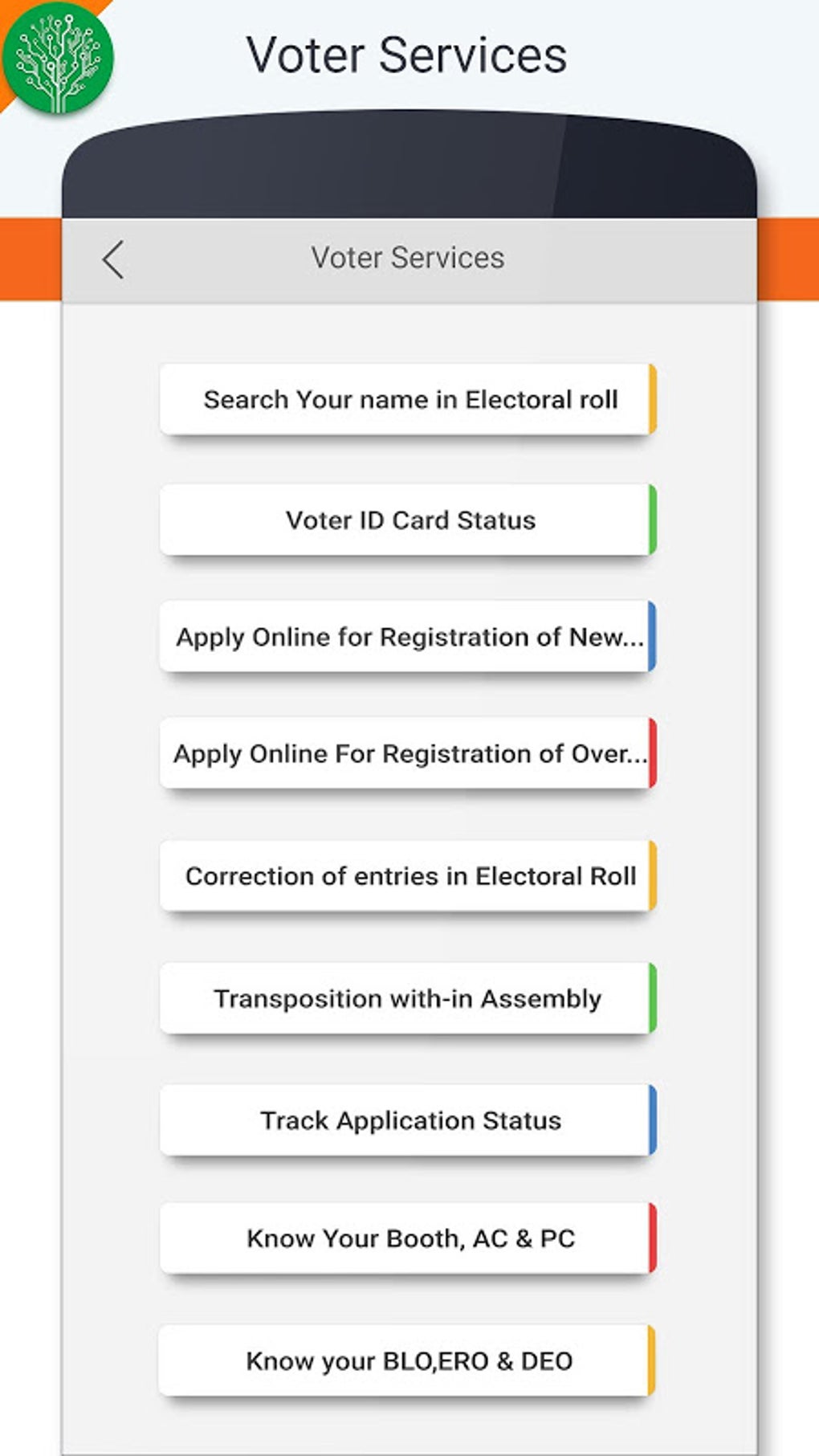Open Know your BLO,ERO & DEO
The image size is (819, 1456).
405,1360
